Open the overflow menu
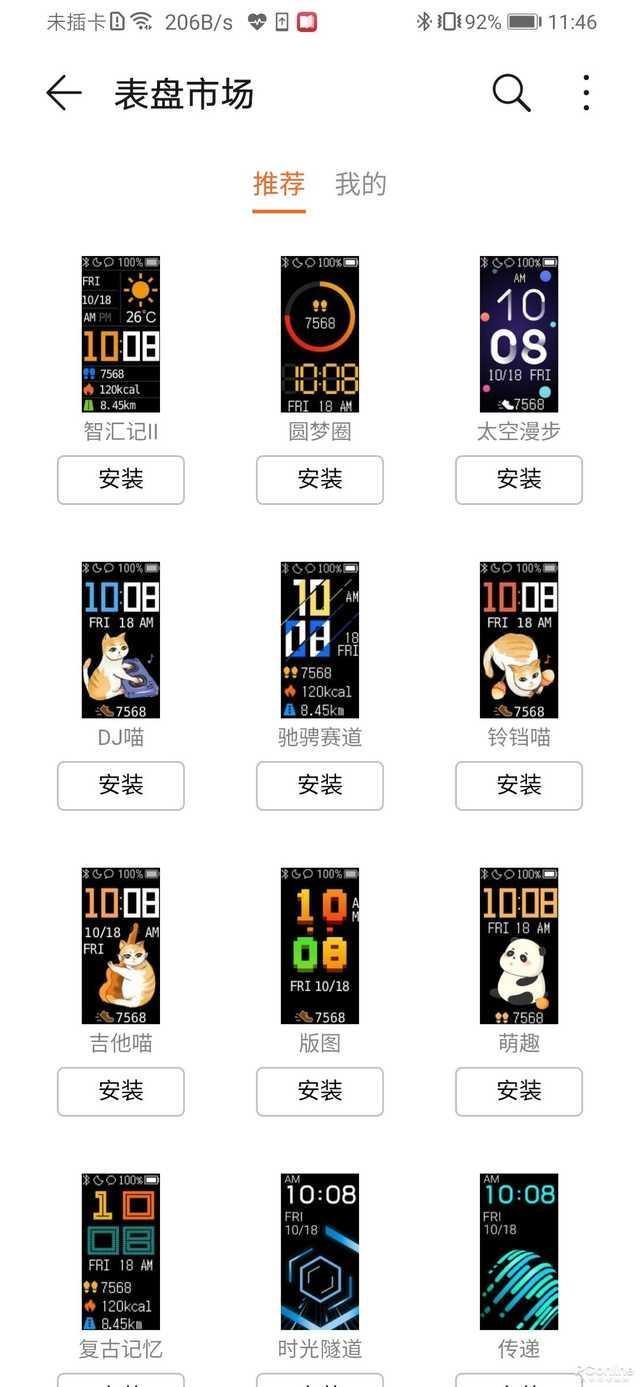 pos(586,94)
